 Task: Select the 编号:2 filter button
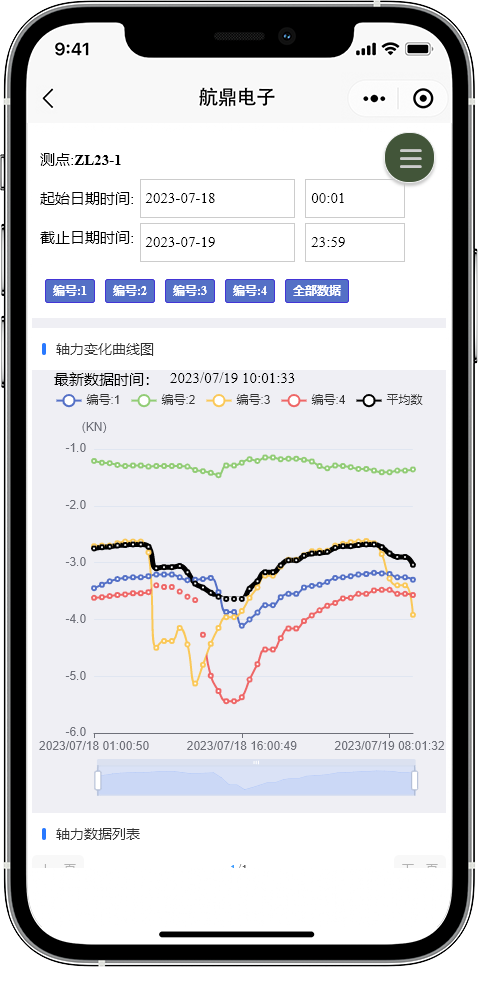point(130,291)
